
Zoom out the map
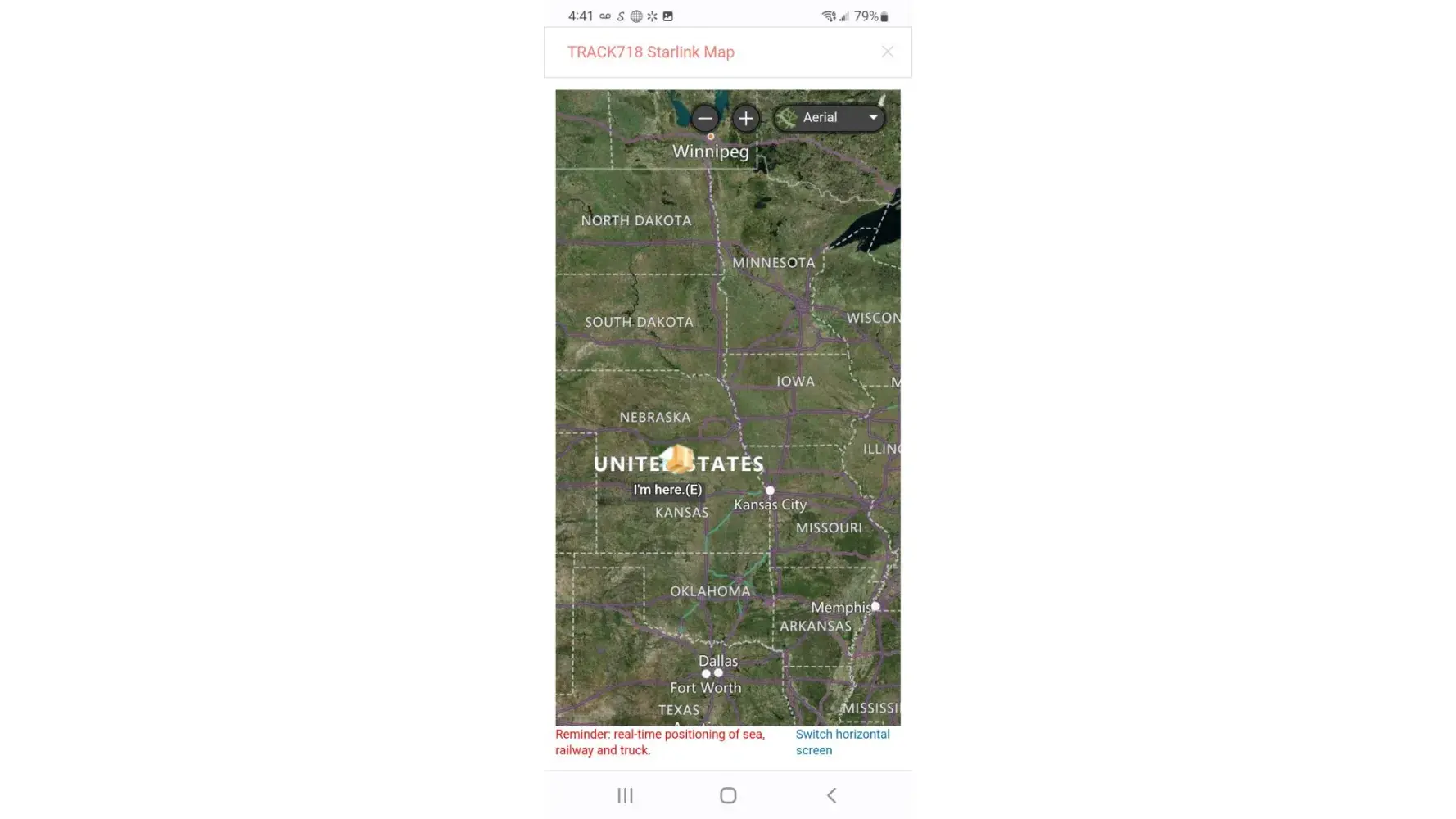tap(704, 119)
